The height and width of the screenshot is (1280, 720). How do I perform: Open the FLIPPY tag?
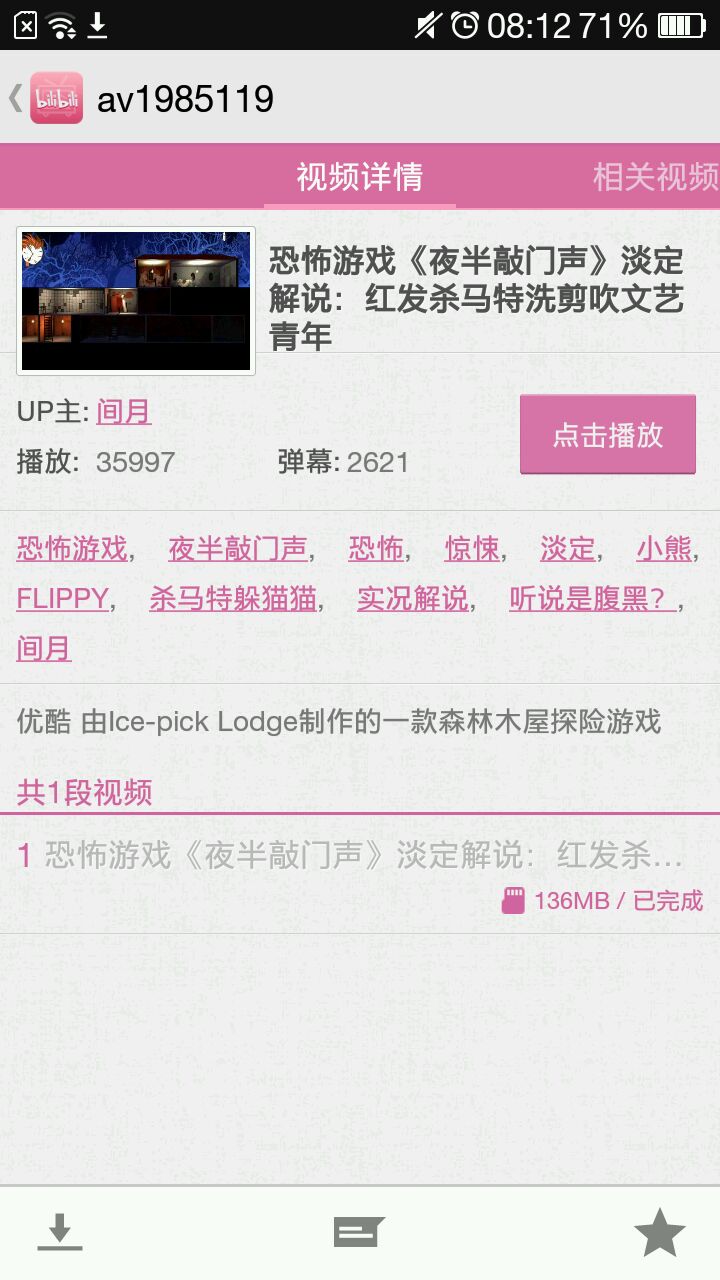coord(62,598)
